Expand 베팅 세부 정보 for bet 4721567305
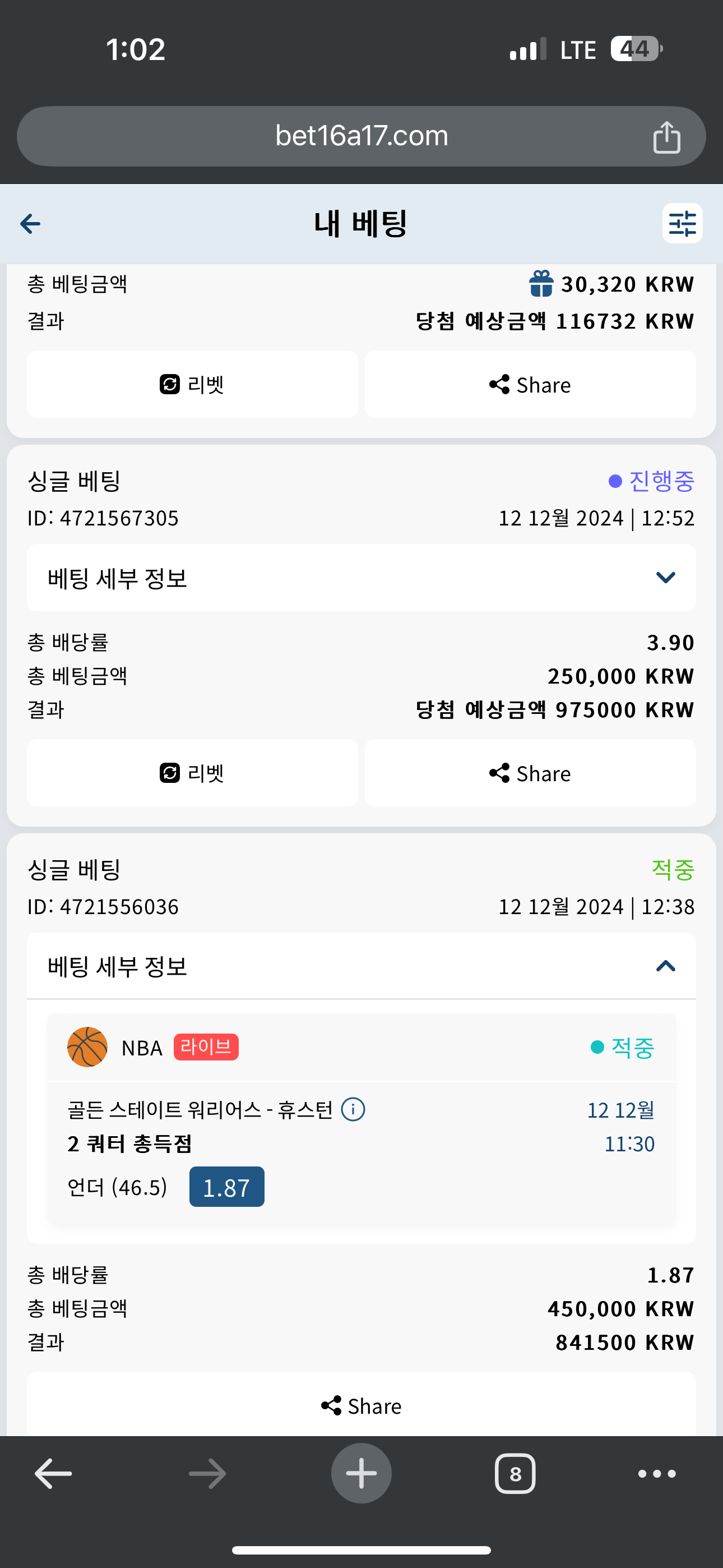 (x=361, y=578)
